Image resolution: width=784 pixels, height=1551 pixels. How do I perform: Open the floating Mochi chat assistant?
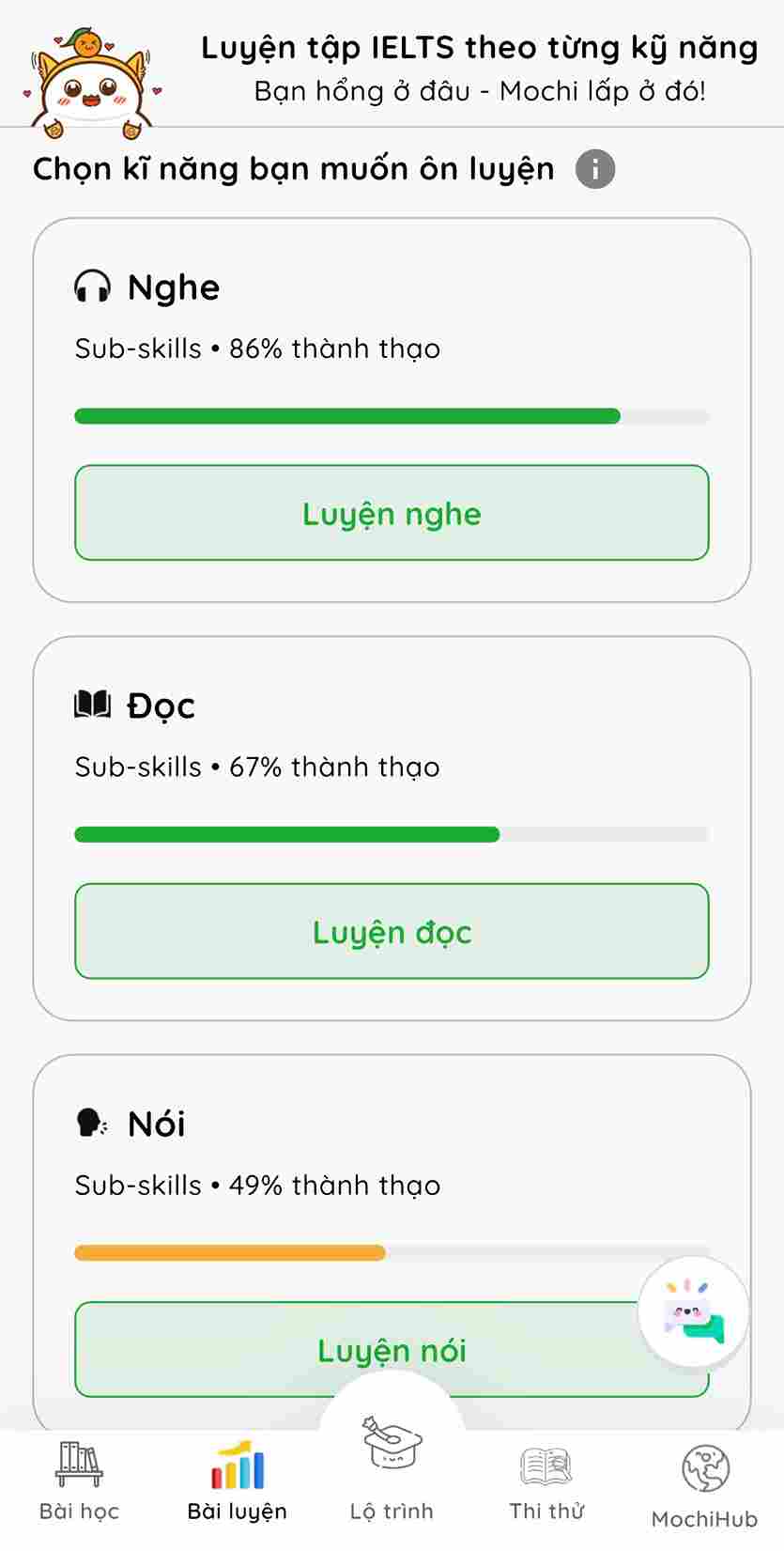click(x=693, y=1312)
